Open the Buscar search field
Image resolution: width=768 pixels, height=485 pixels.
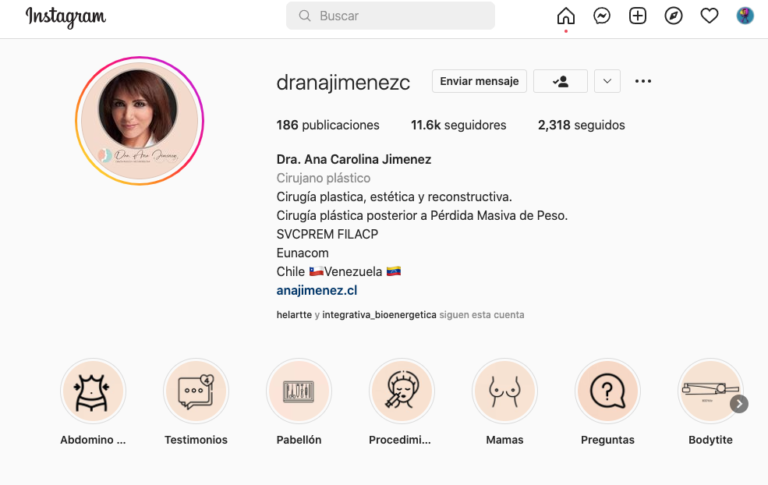(x=390, y=16)
